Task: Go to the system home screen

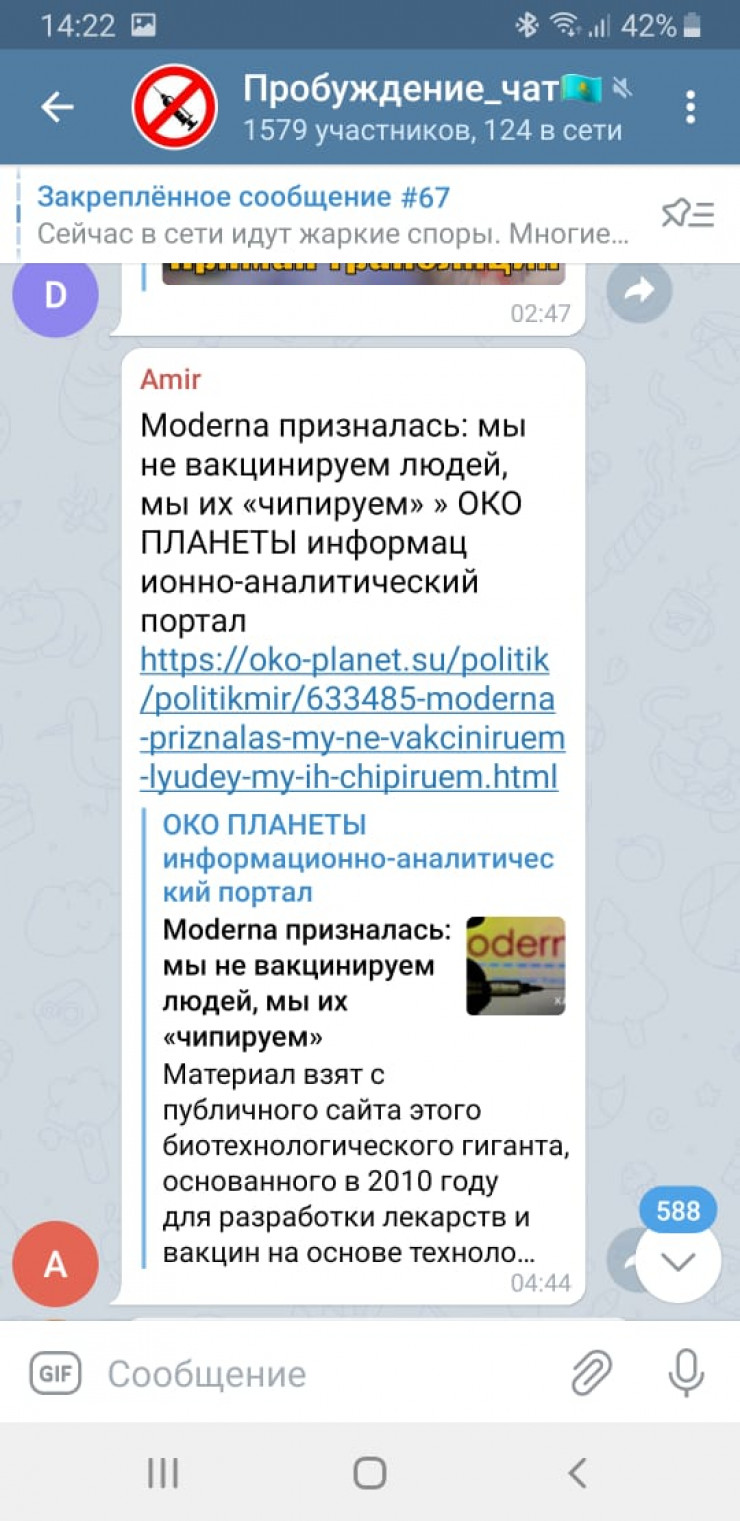Action: [x=370, y=1472]
